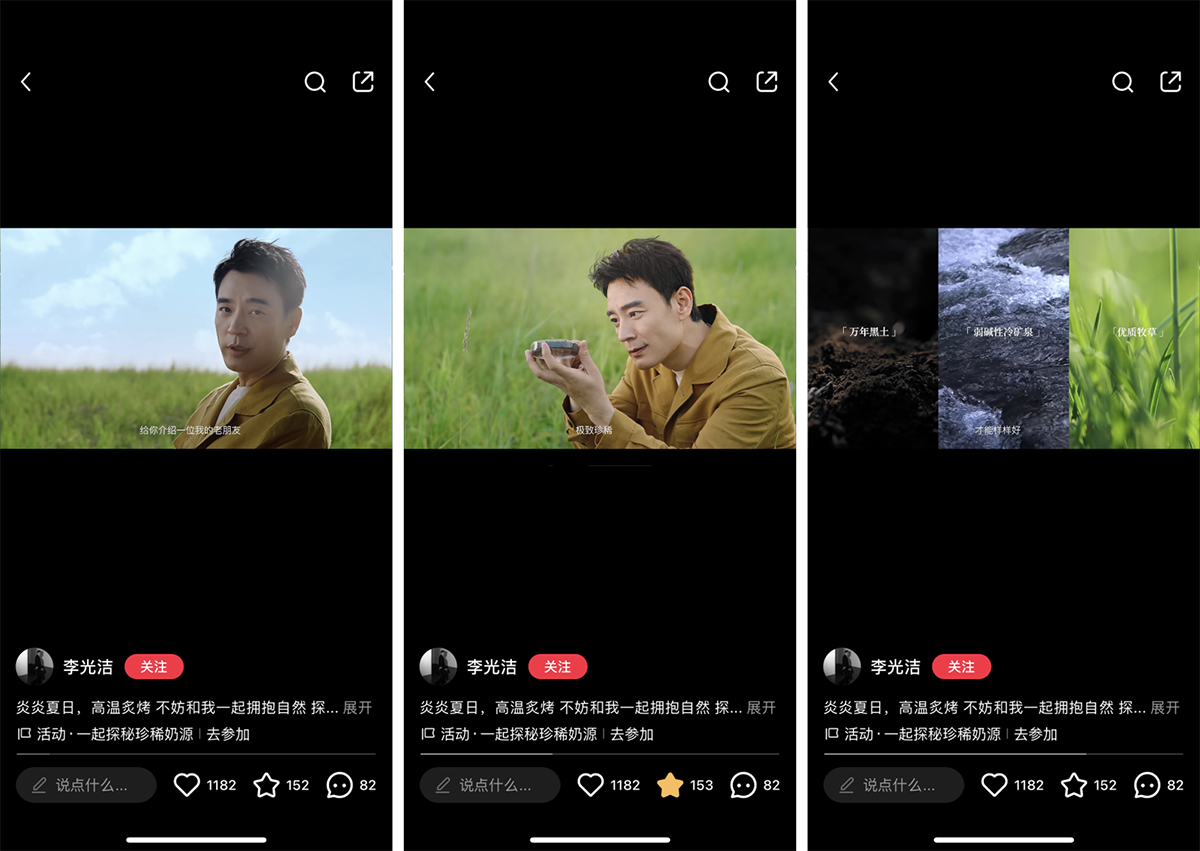This screenshot has height=851, width=1200.
Task: Like the post beside the filled star count 153
Action: 591,785
